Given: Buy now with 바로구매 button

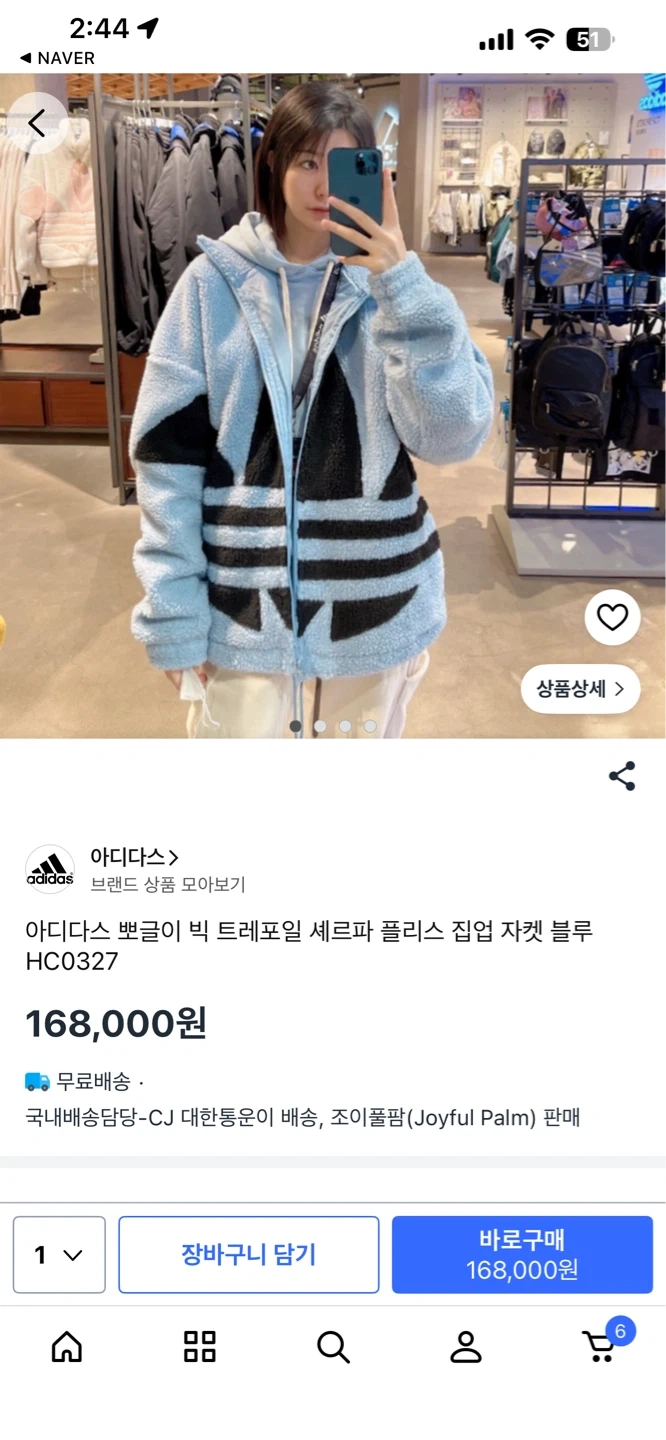Looking at the screenshot, I should tap(522, 1254).
